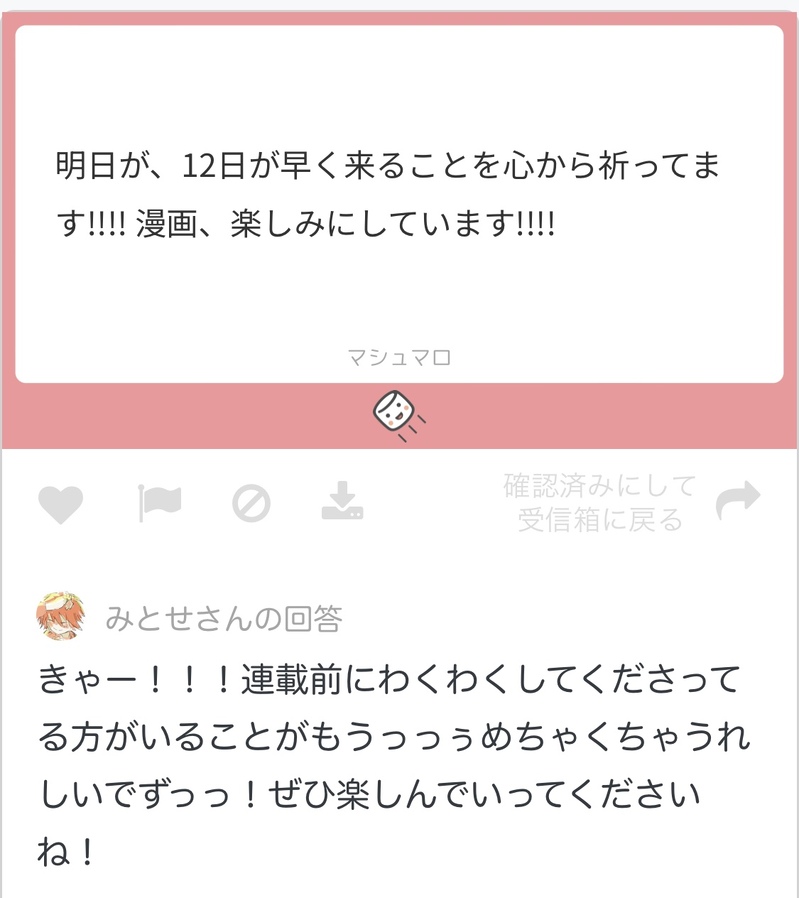Tap the heart icon to like this message
Viewport: 799px width, 898px height.
click(61, 504)
